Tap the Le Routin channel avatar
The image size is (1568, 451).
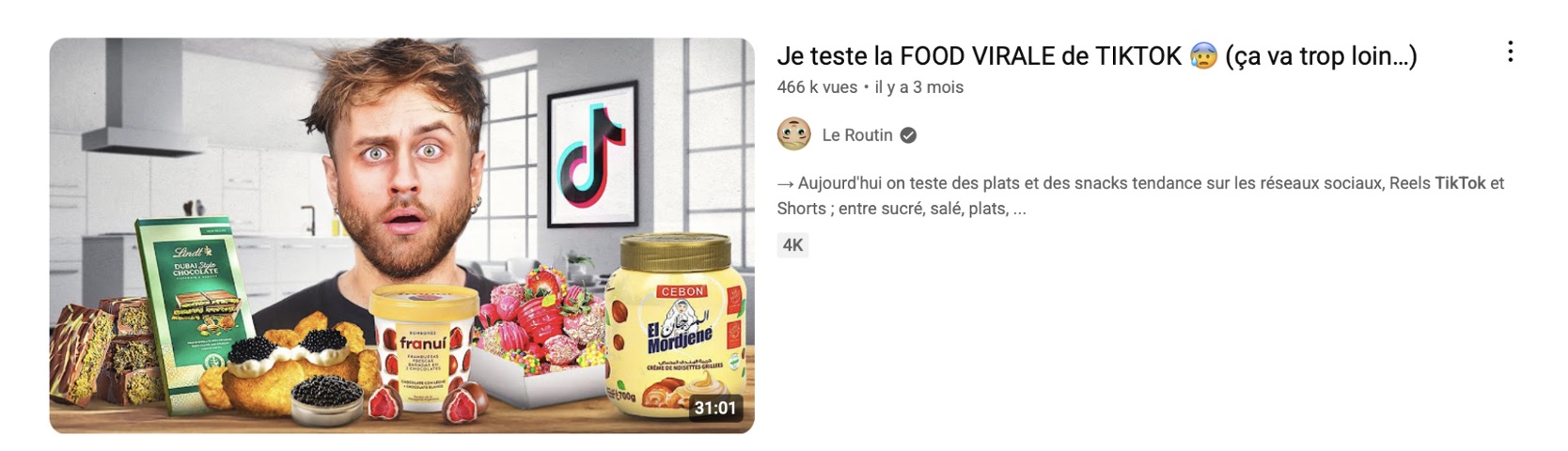click(x=793, y=135)
